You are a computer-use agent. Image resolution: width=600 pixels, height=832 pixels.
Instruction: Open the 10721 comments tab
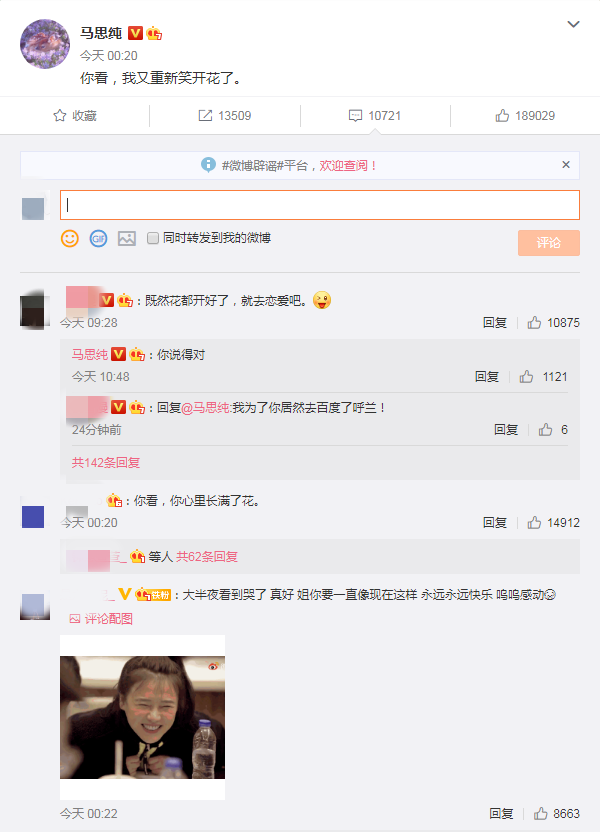tap(374, 116)
